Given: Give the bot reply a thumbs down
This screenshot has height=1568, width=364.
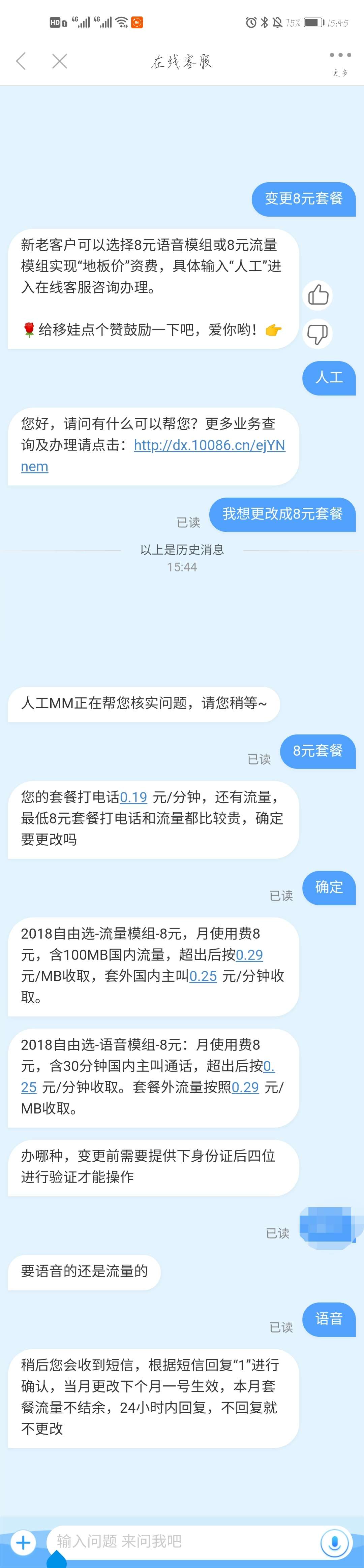Looking at the screenshot, I should (317, 334).
